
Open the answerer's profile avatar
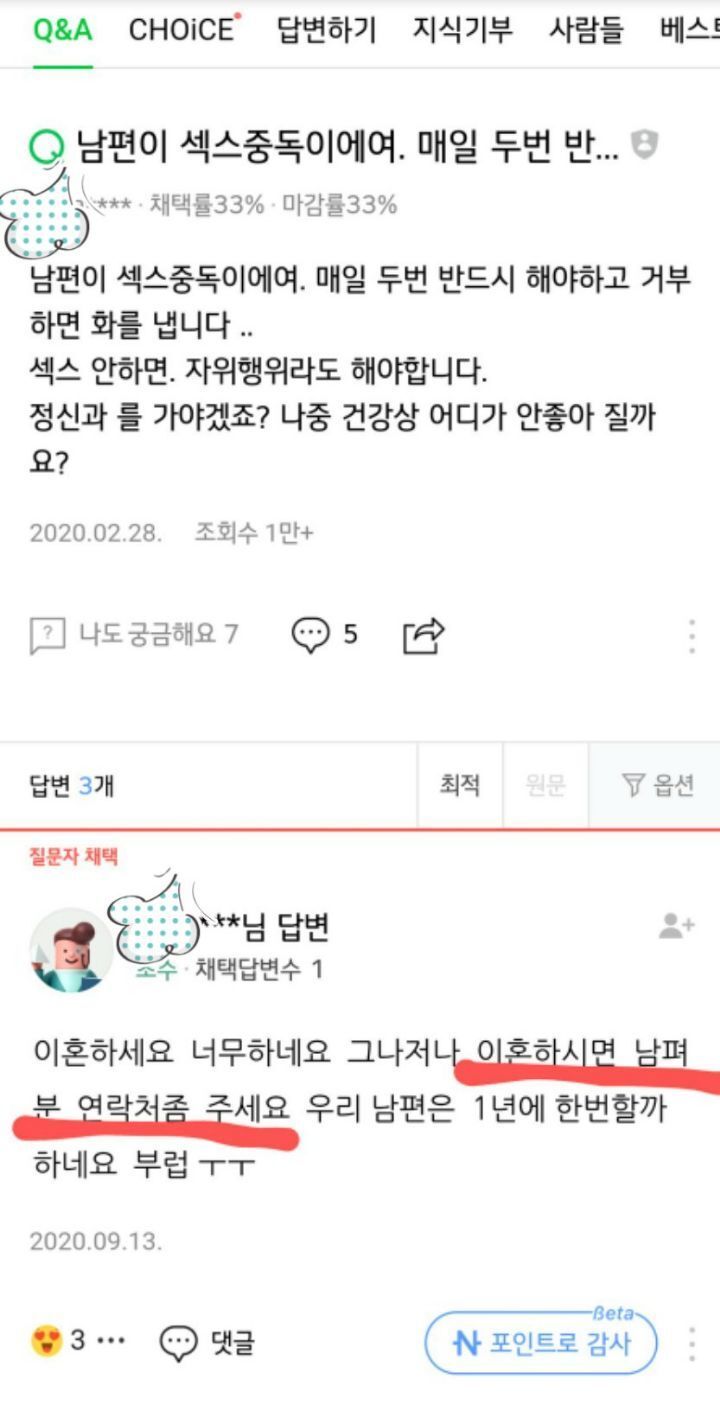[x=71, y=949]
